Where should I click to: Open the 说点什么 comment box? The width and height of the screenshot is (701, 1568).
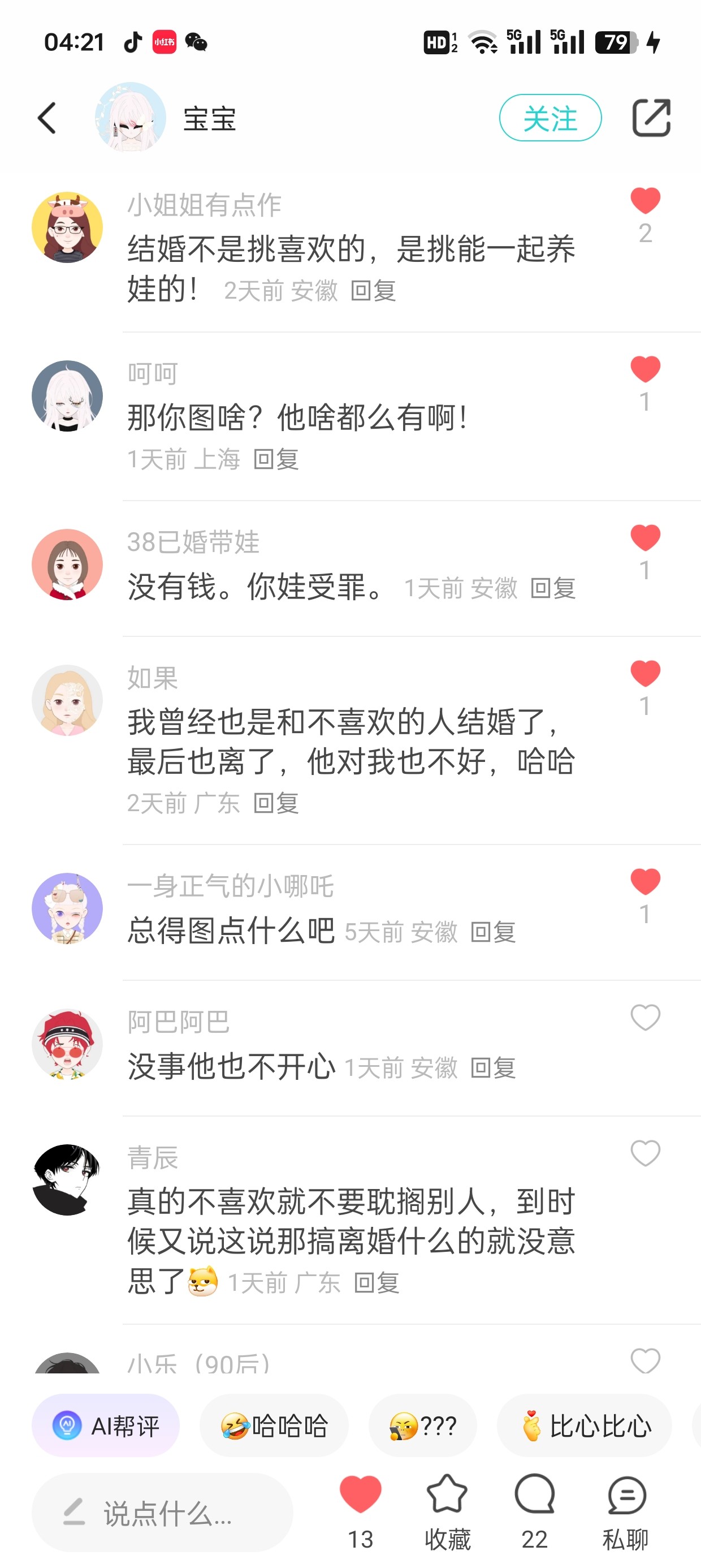coord(162,1513)
